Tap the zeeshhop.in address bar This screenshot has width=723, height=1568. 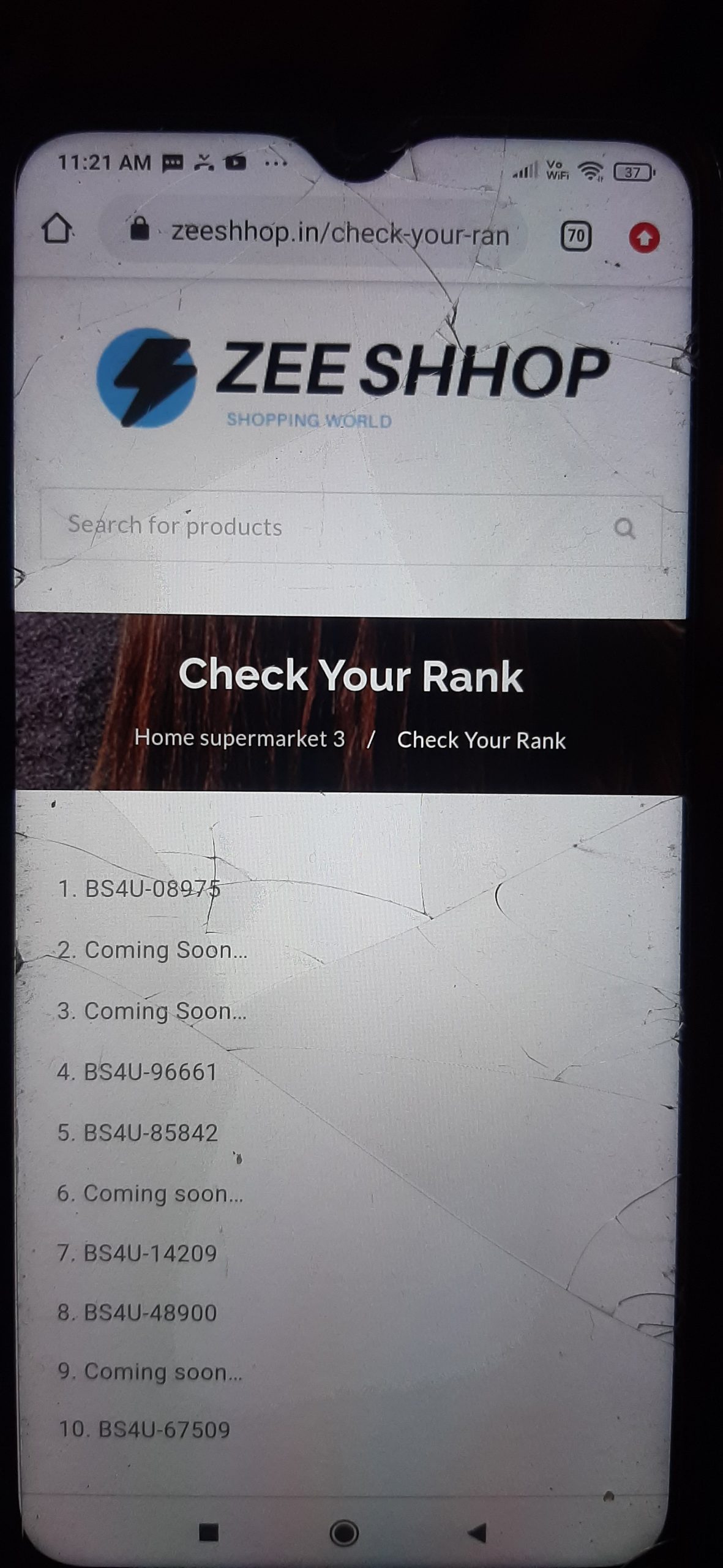coord(331,233)
